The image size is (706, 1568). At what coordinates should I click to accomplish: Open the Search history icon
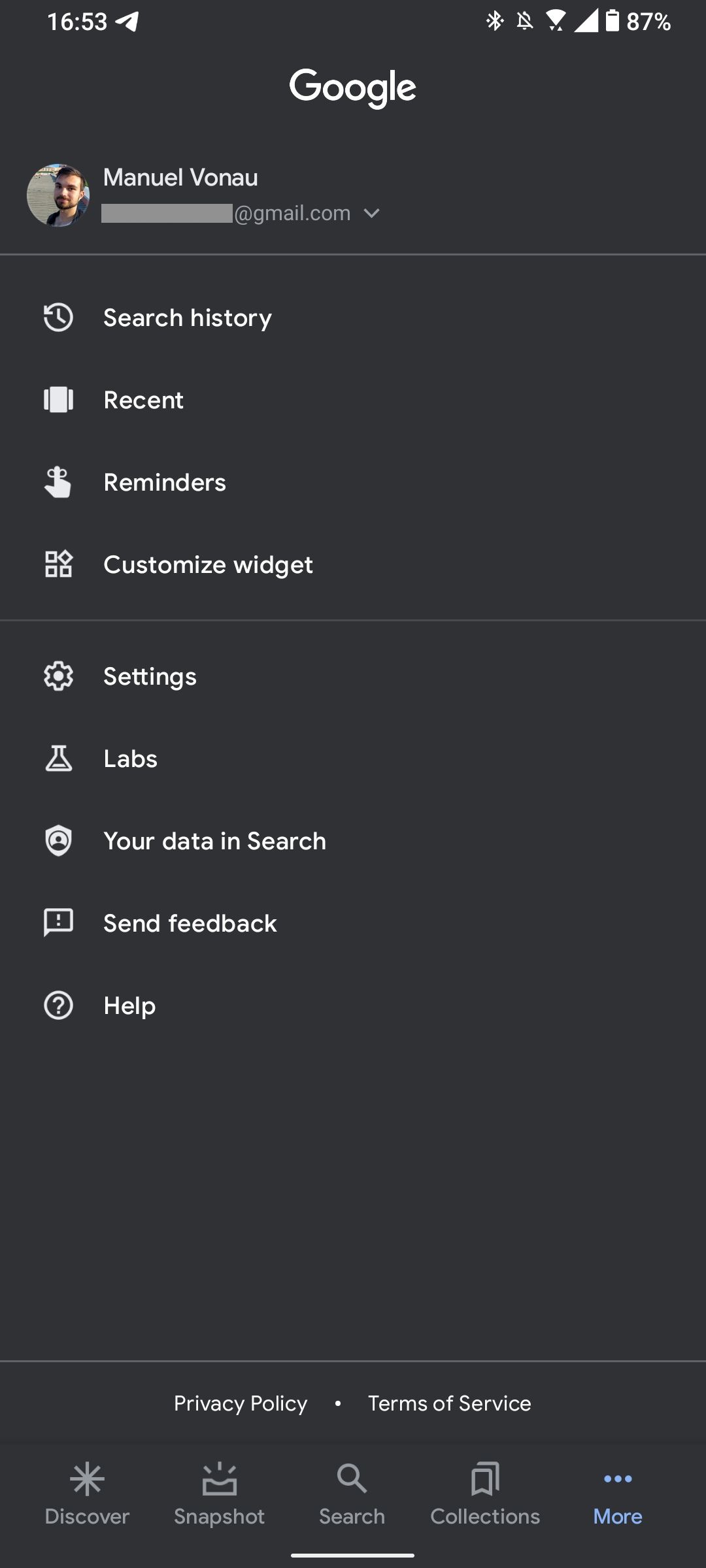(58, 318)
